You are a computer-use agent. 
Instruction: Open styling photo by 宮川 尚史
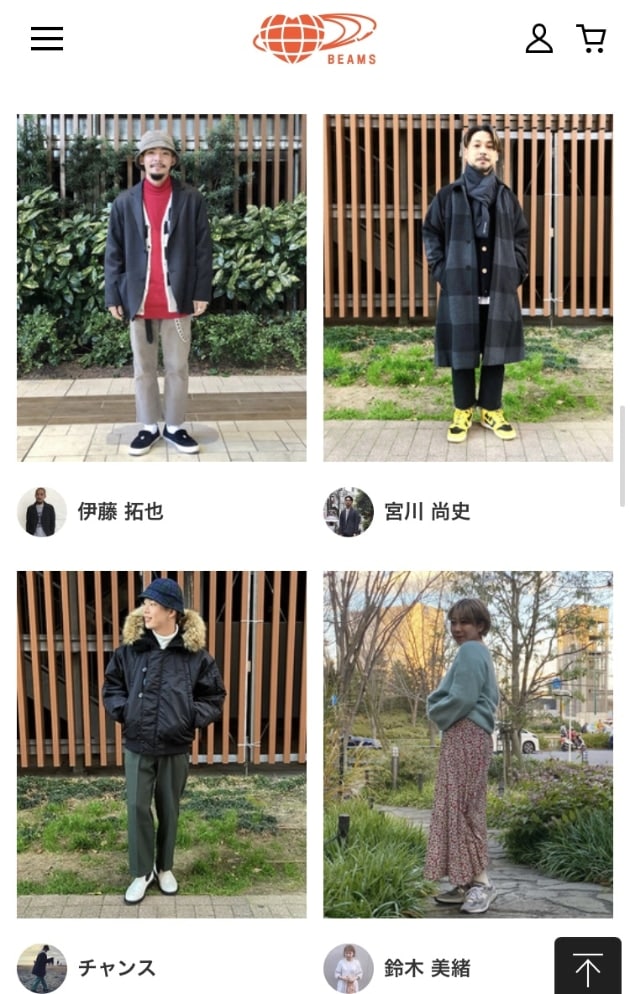(x=468, y=287)
